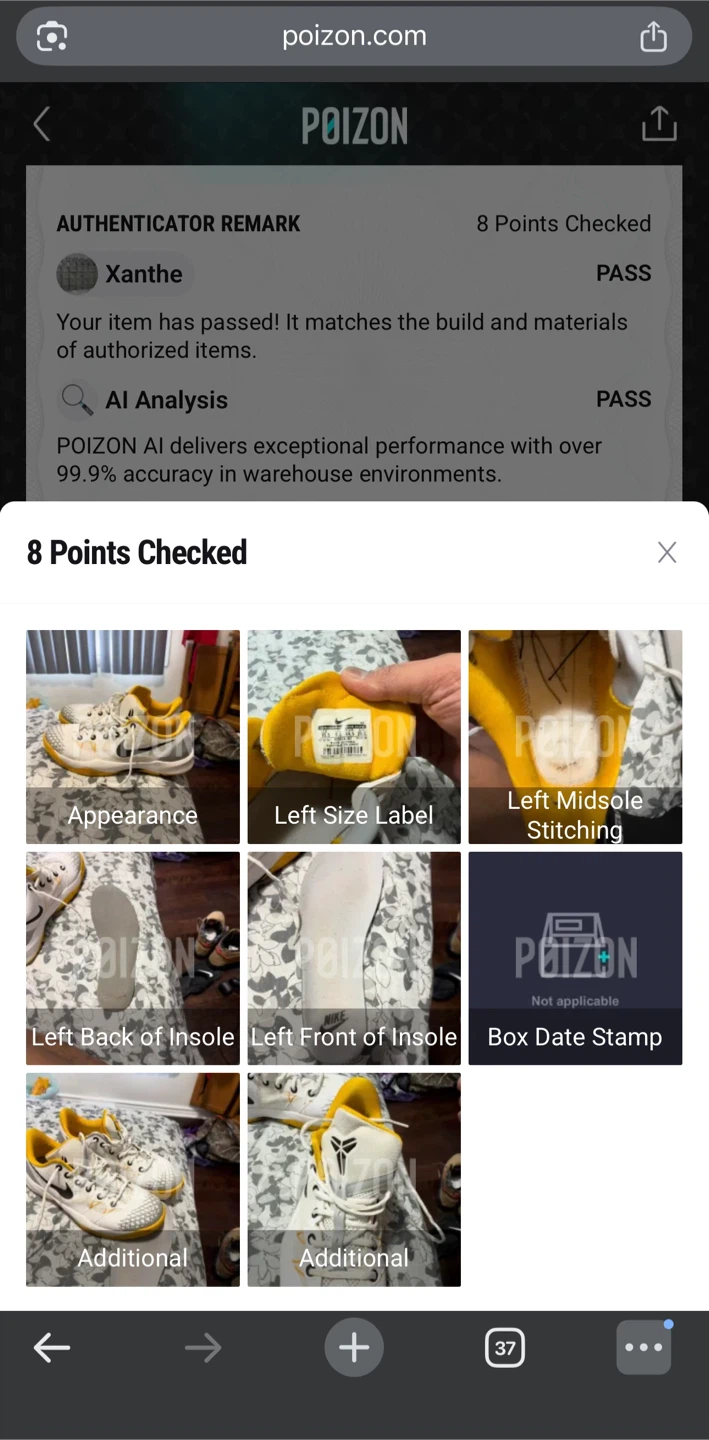Go back in the browser
709x1440 pixels.
[52, 1348]
